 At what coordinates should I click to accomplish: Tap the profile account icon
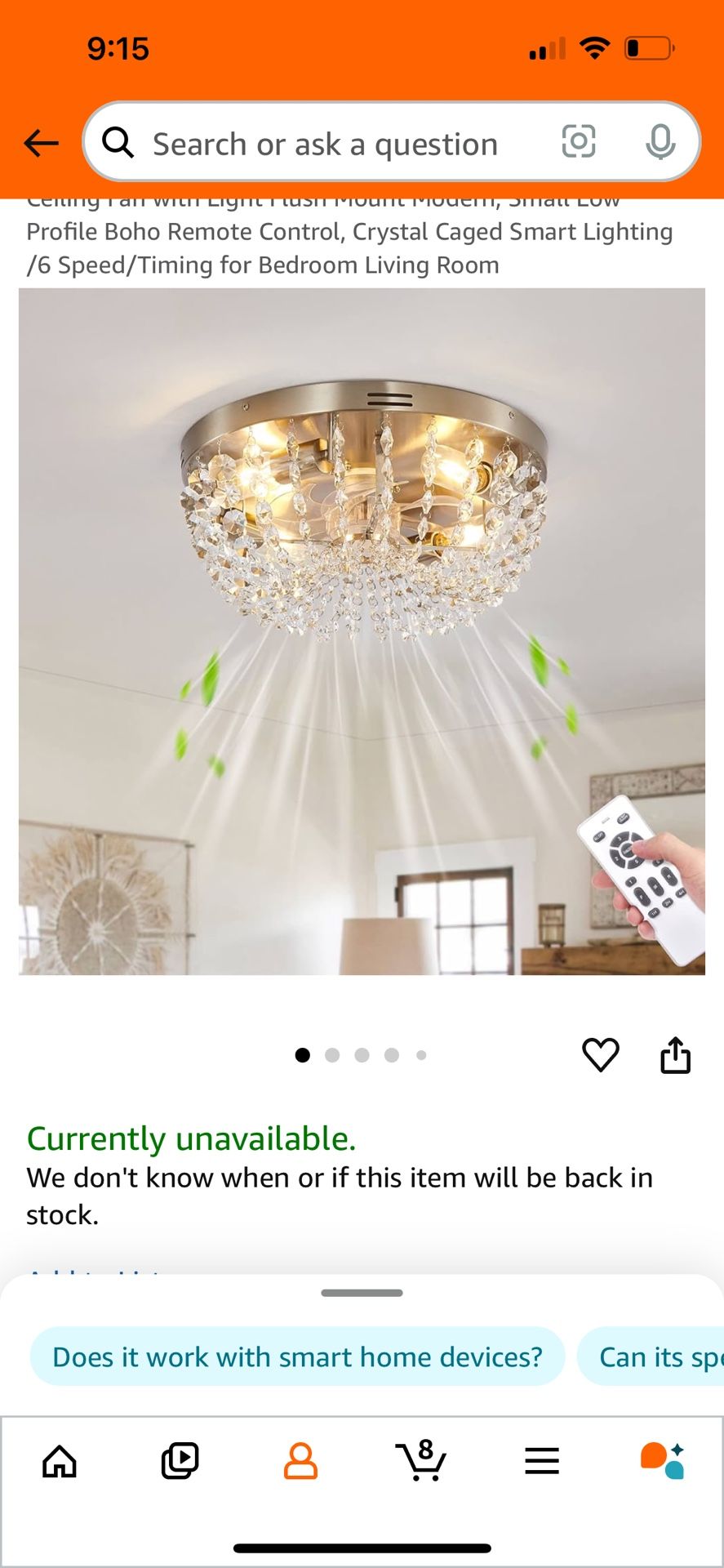pyautogui.click(x=299, y=1461)
